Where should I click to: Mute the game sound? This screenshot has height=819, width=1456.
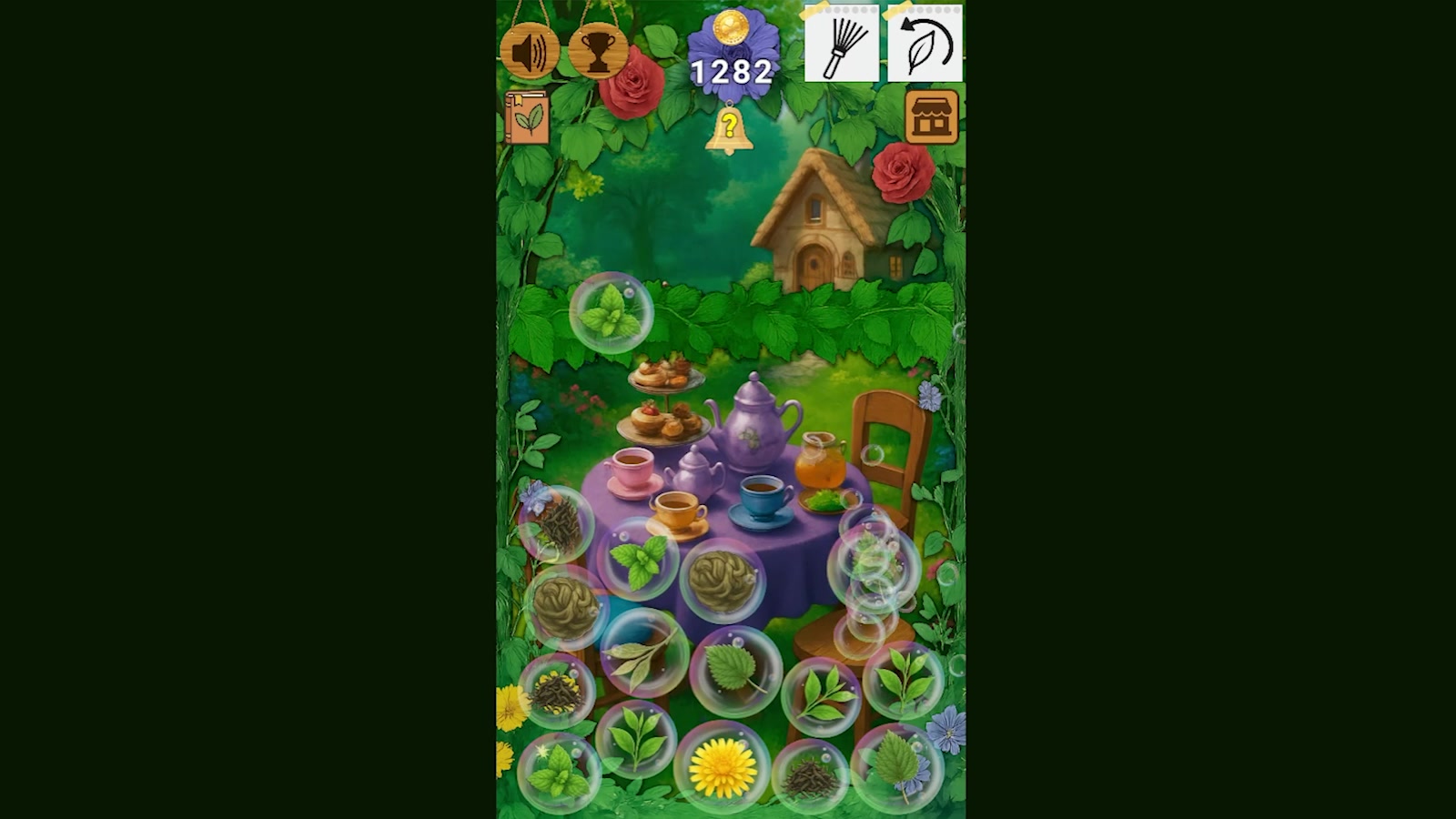tap(529, 52)
